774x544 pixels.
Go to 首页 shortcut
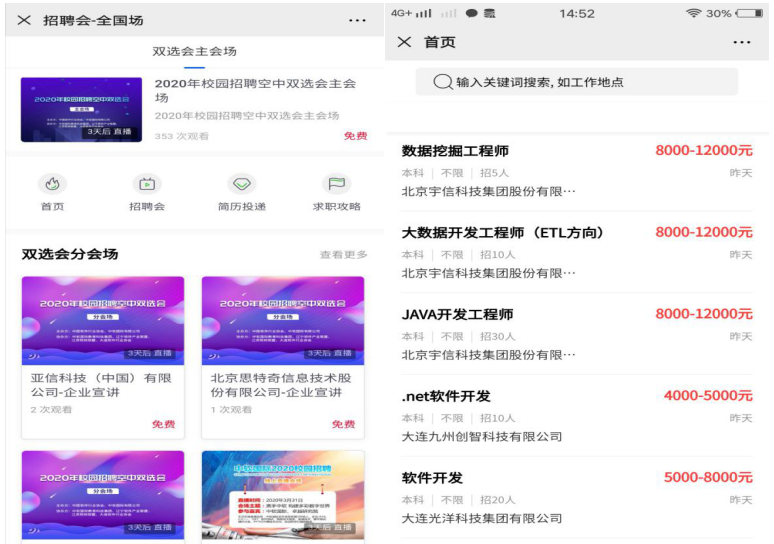[52, 191]
